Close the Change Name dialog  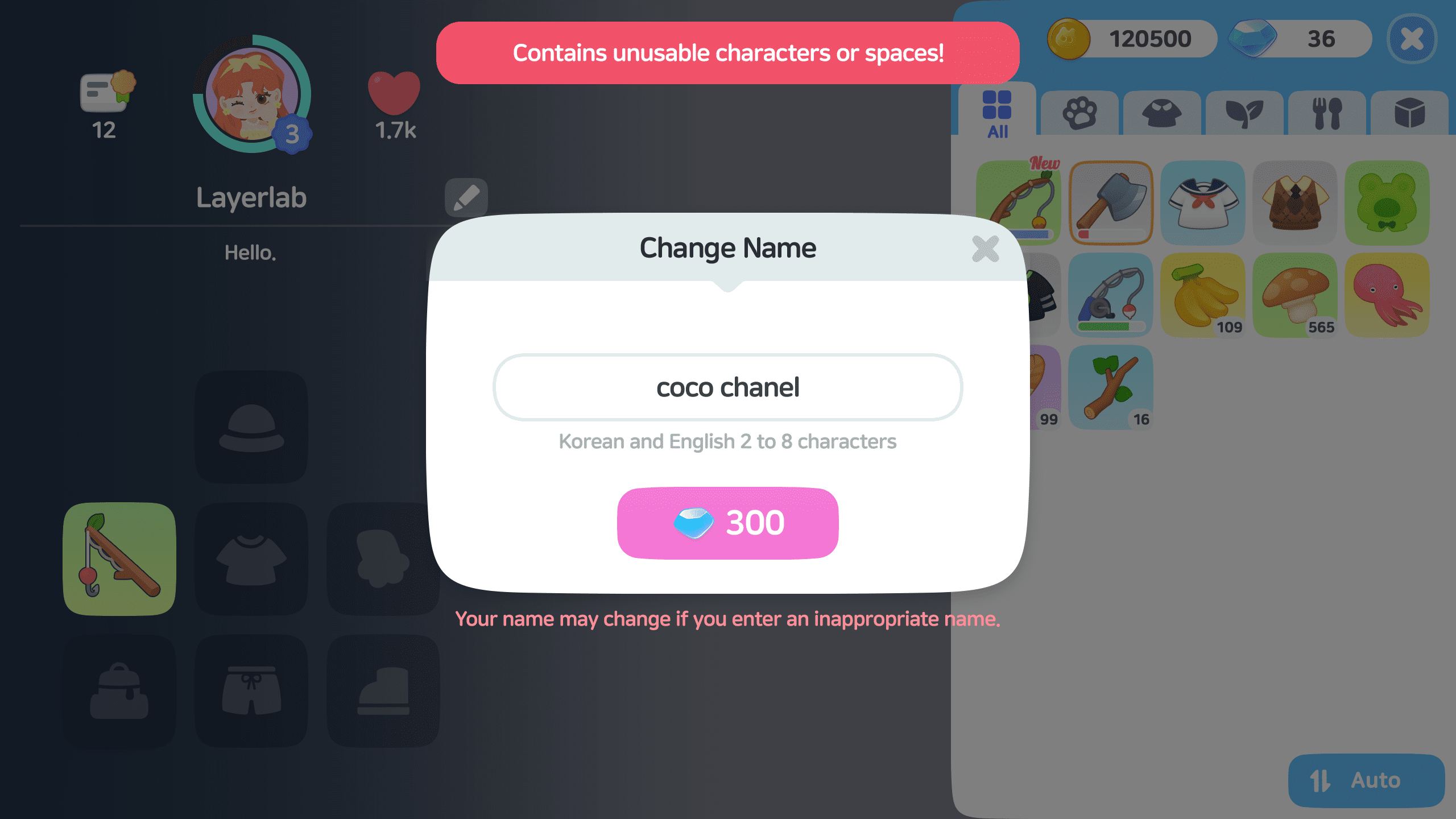point(985,249)
